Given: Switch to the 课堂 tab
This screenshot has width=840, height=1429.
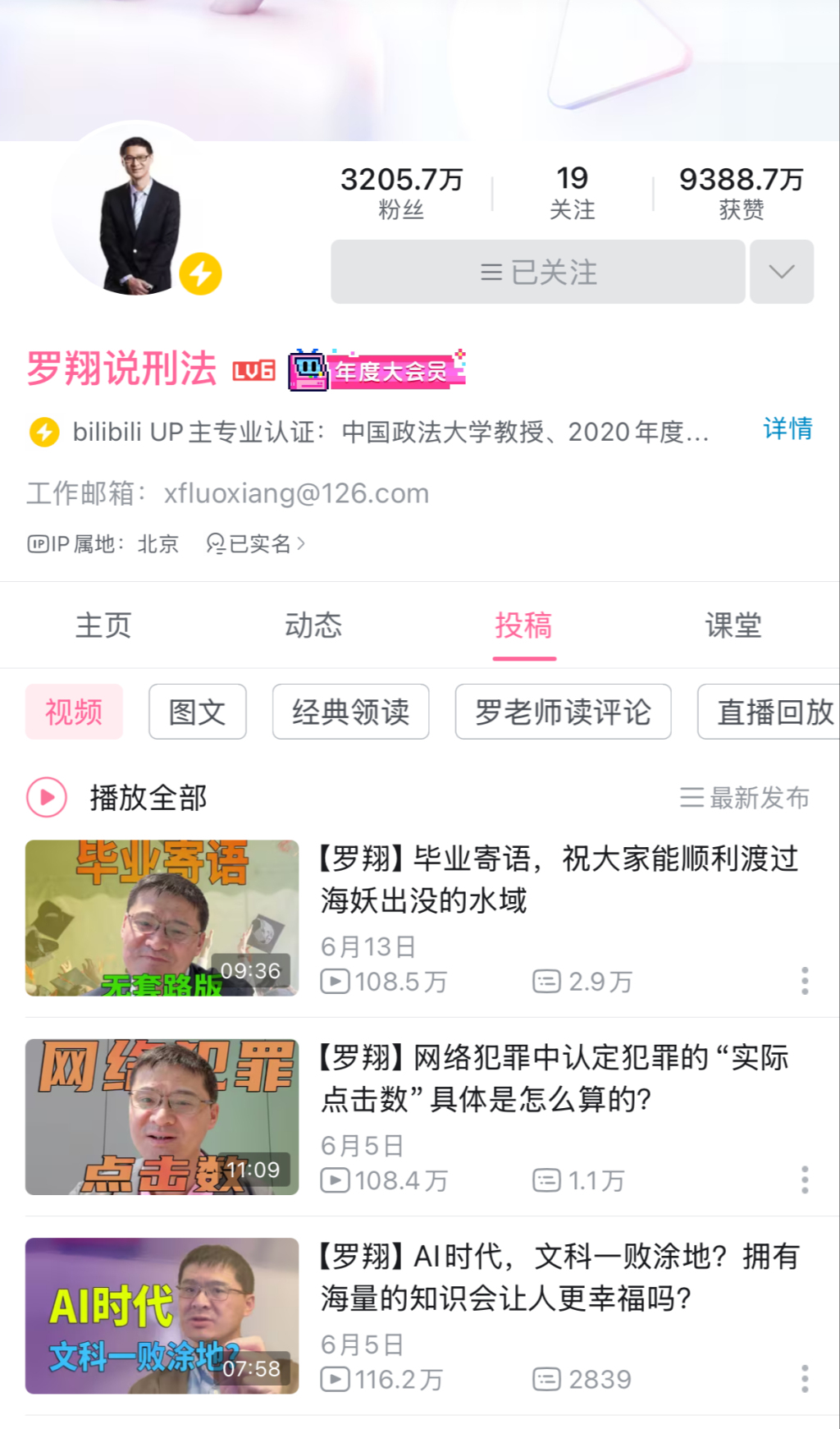Looking at the screenshot, I should pos(733,625).
